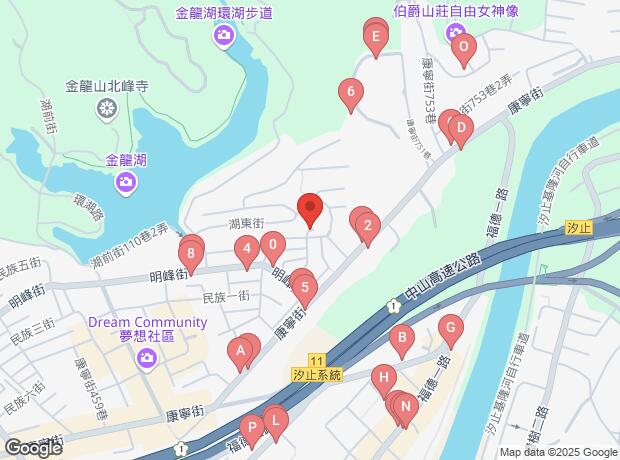Select the marker labeled 5
Image resolution: width=620 pixels, height=460 pixels.
[305, 289]
